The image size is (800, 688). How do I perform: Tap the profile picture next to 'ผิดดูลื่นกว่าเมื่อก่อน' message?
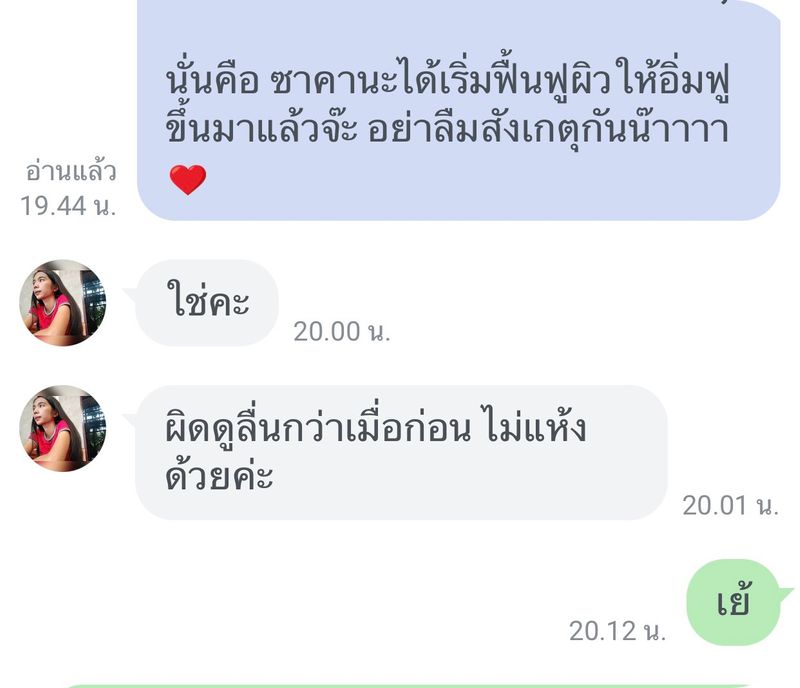pyautogui.click(x=62, y=428)
